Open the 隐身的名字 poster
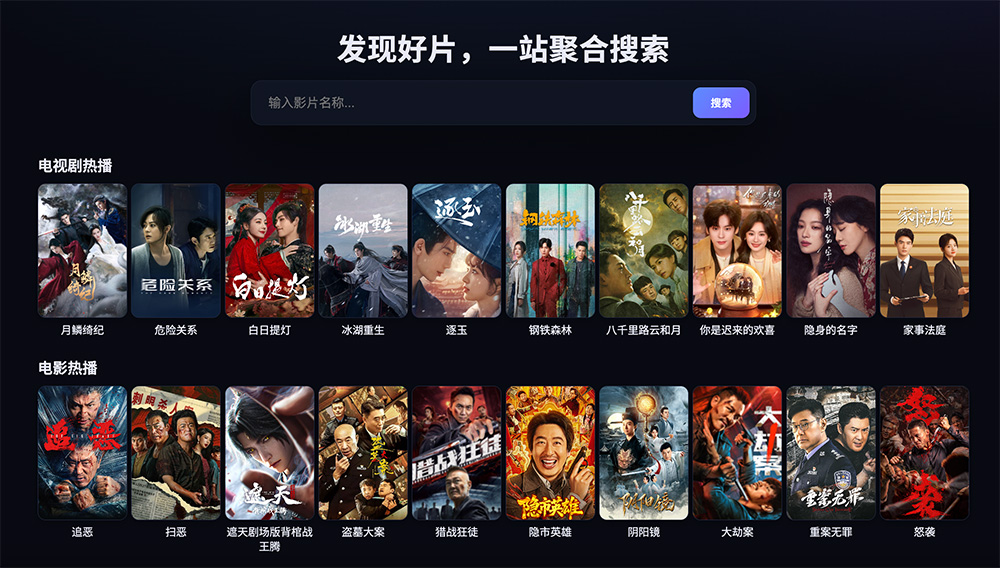 (x=830, y=251)
